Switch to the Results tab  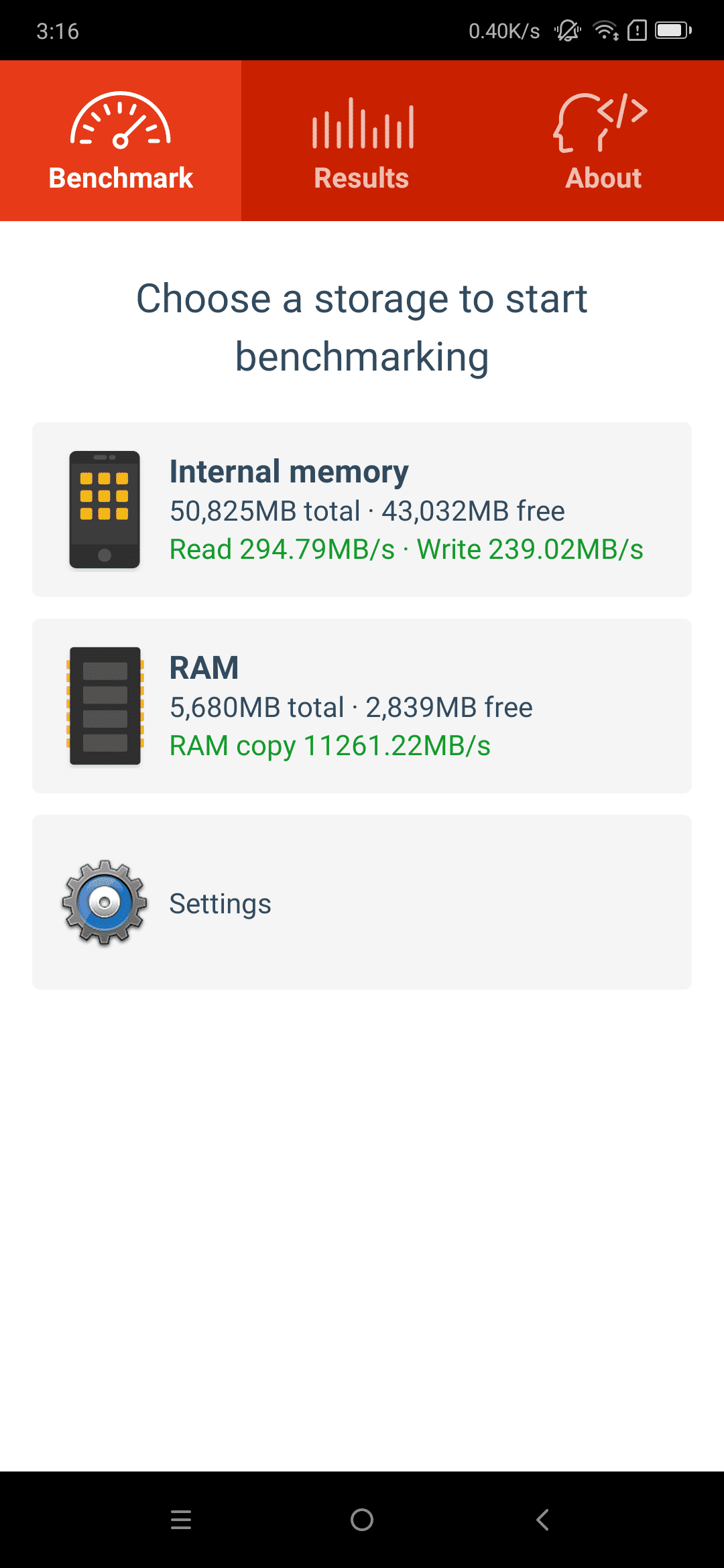(362, 141)
